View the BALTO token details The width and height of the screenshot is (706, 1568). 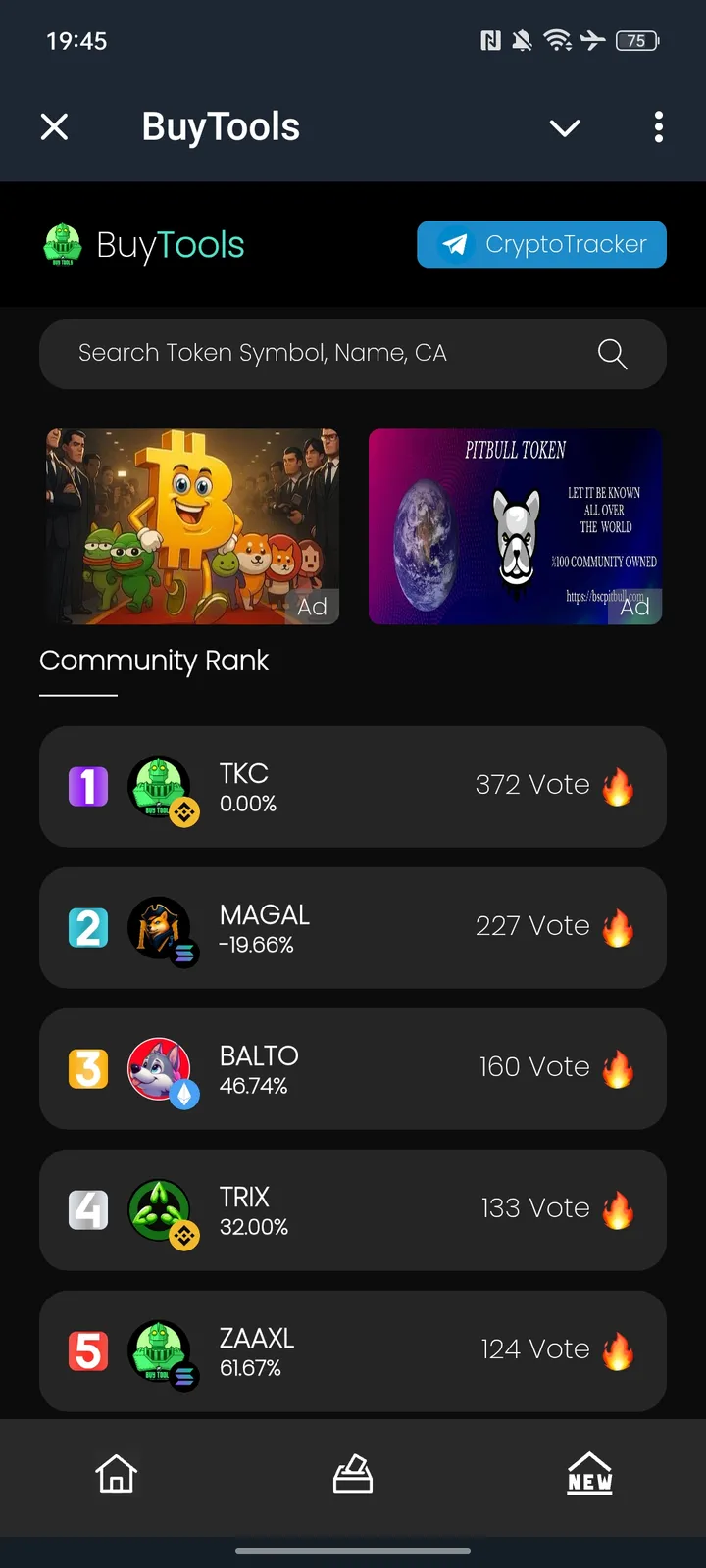pos(353,1068)
